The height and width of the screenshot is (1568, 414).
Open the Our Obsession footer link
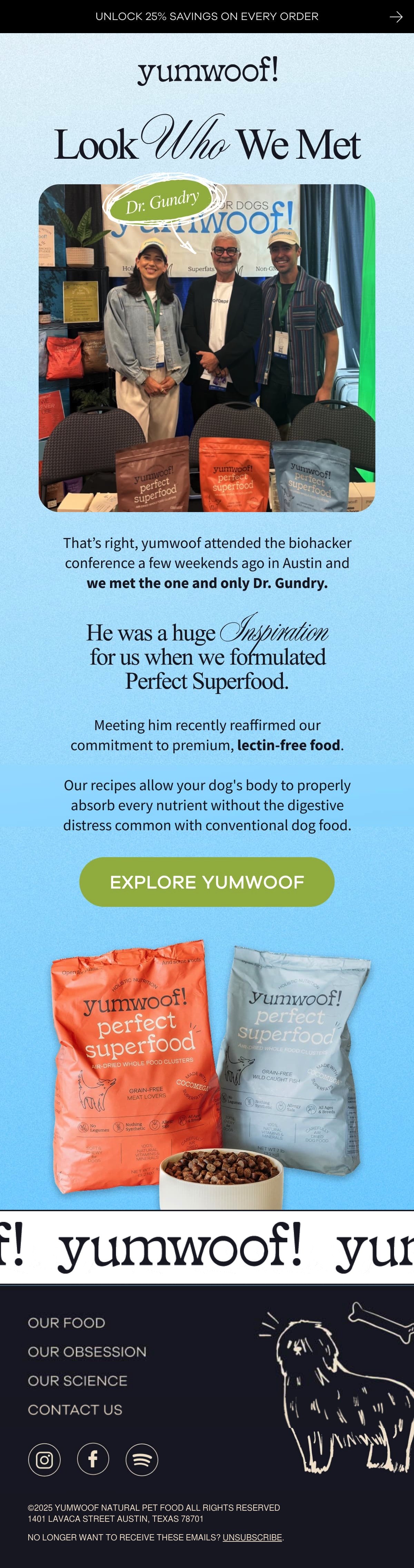[x=87, y=1352]
